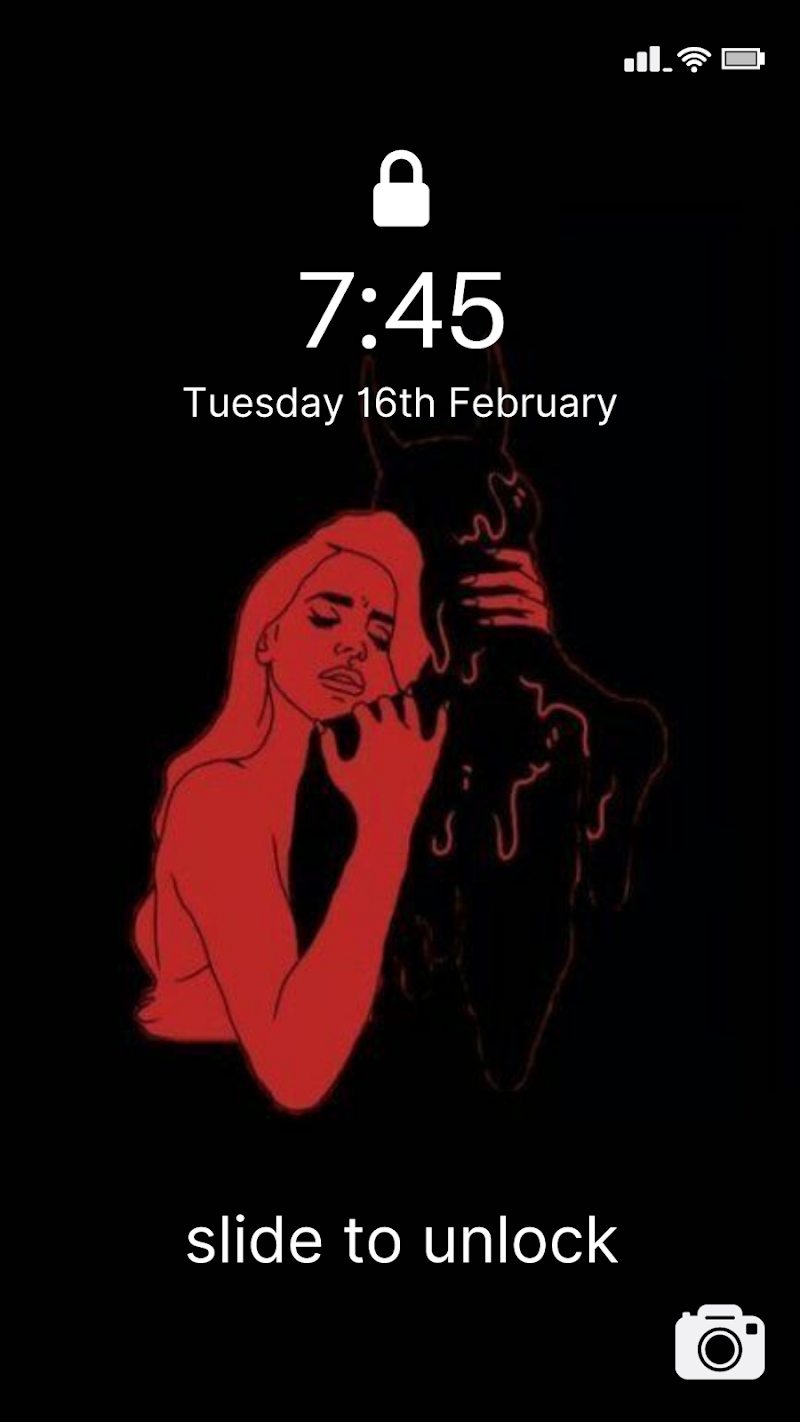Open the camera shortcut on lock screen
The height and width of the screenshot is (1422, 800).
coord(720,1342)
